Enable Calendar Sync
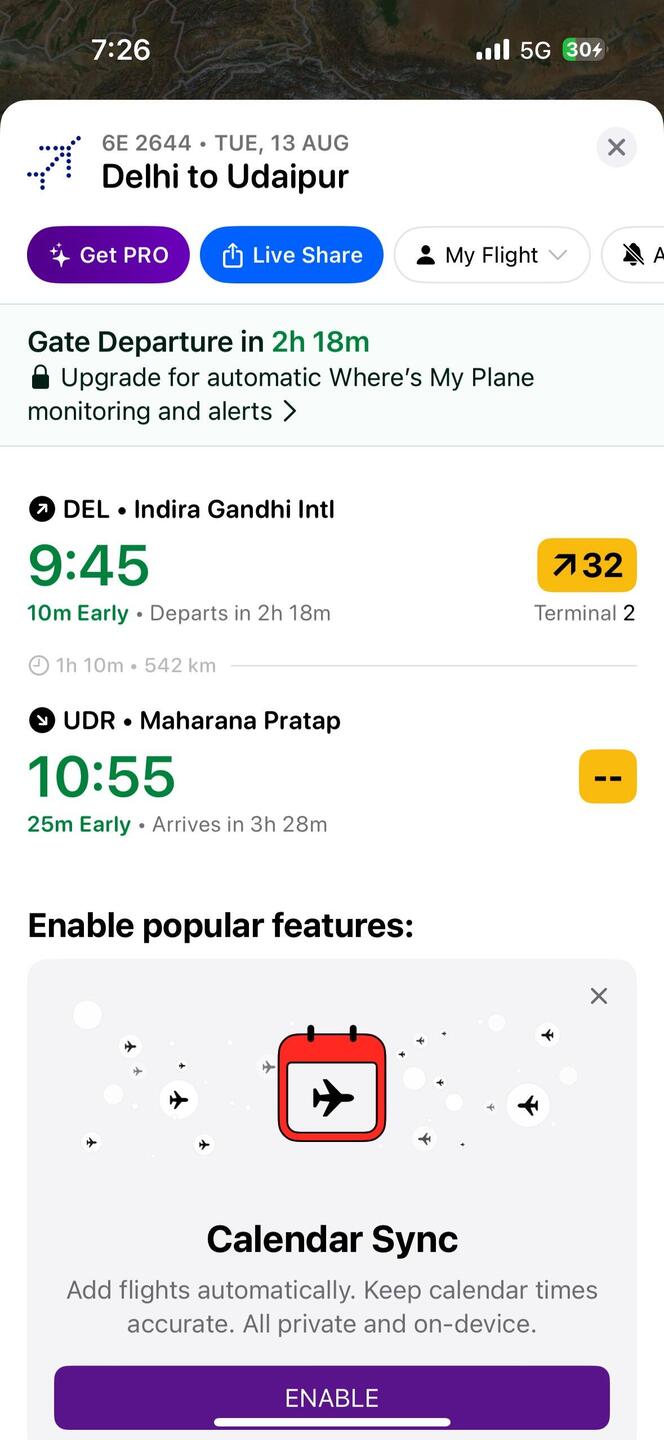The image size is (664, 1440). [x=332, y=1397]
